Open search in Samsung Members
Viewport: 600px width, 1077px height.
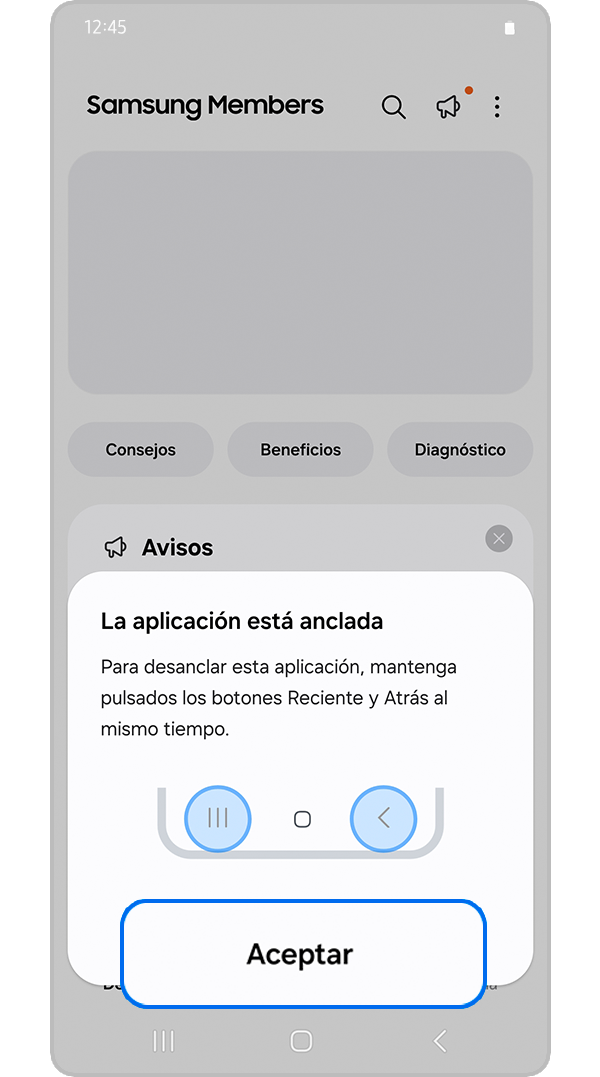[394, 108]
